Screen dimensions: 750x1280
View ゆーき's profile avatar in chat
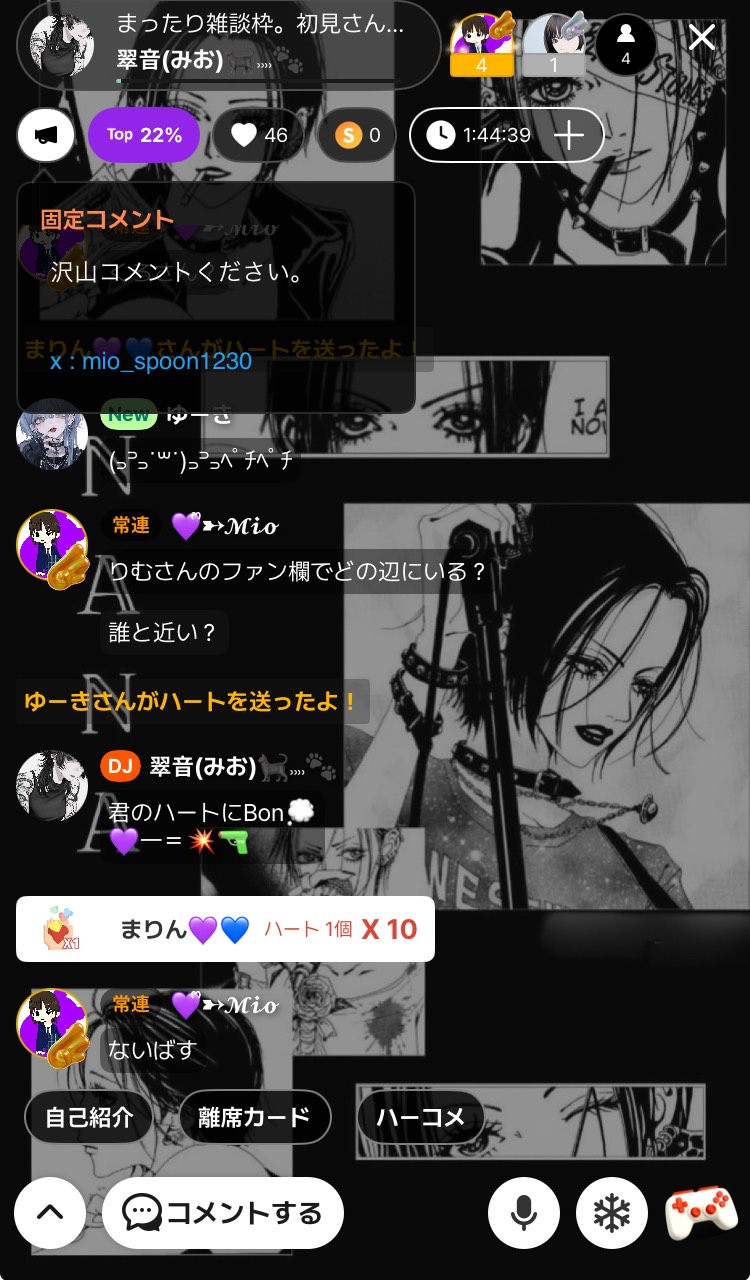(x=52, y=433)
